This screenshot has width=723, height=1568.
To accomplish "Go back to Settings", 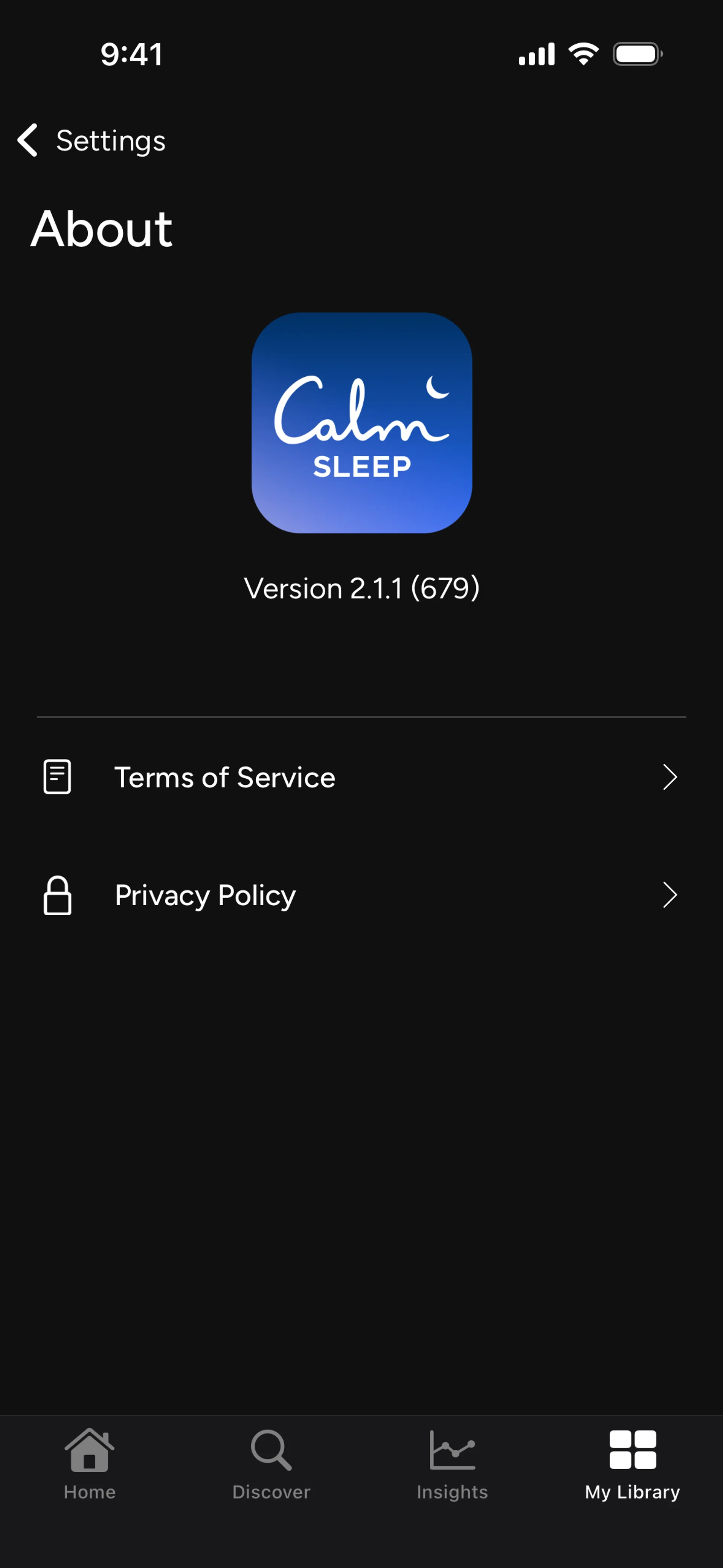I will [91, 141].
